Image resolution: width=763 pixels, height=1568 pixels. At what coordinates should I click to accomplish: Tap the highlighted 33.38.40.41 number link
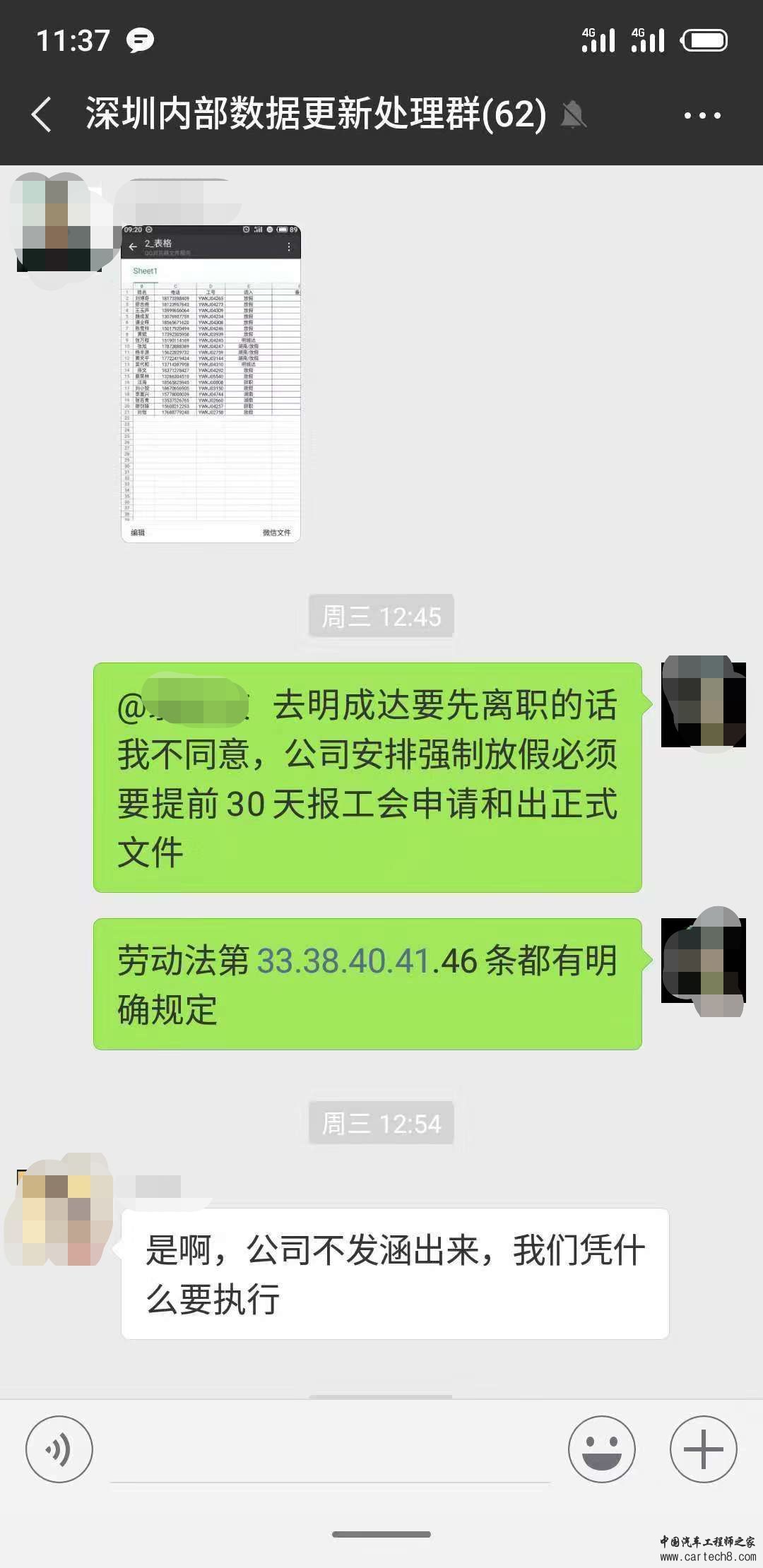pos(343,961)
